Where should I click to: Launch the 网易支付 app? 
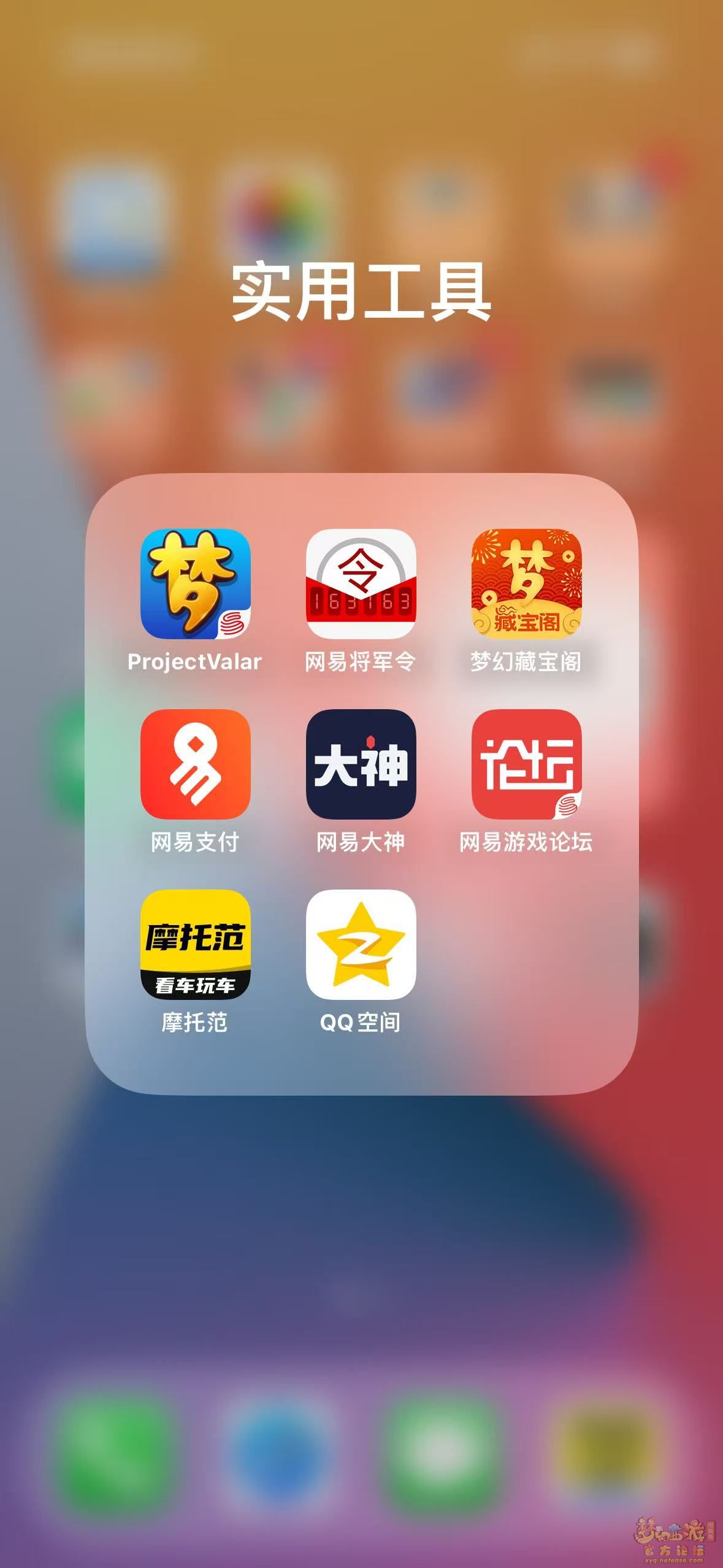[195, 764]
